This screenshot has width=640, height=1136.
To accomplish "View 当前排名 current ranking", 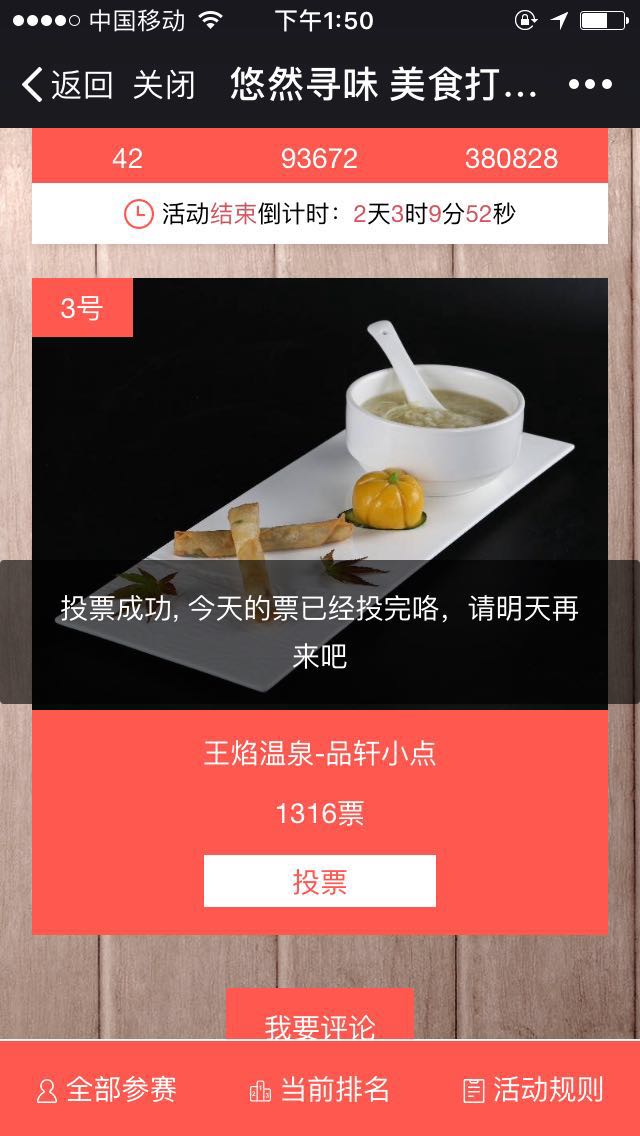I will [320, 1089].
